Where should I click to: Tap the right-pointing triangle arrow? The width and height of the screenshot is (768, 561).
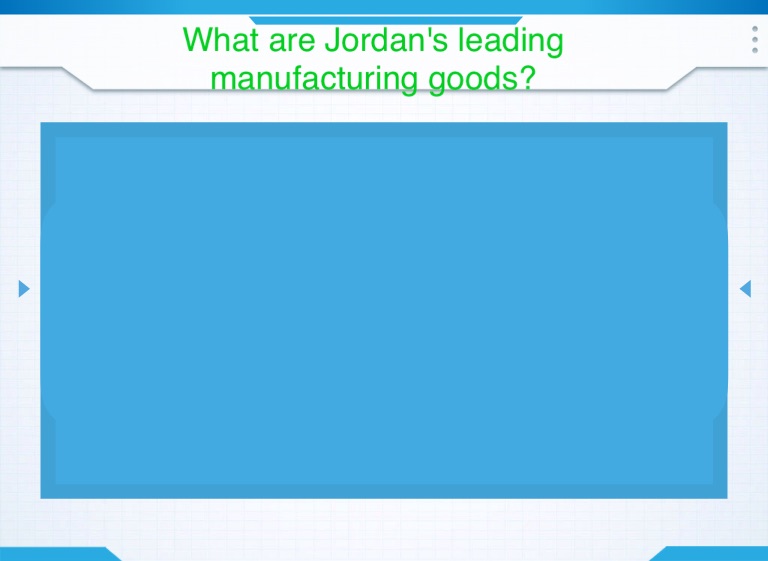tap(24, 289)
